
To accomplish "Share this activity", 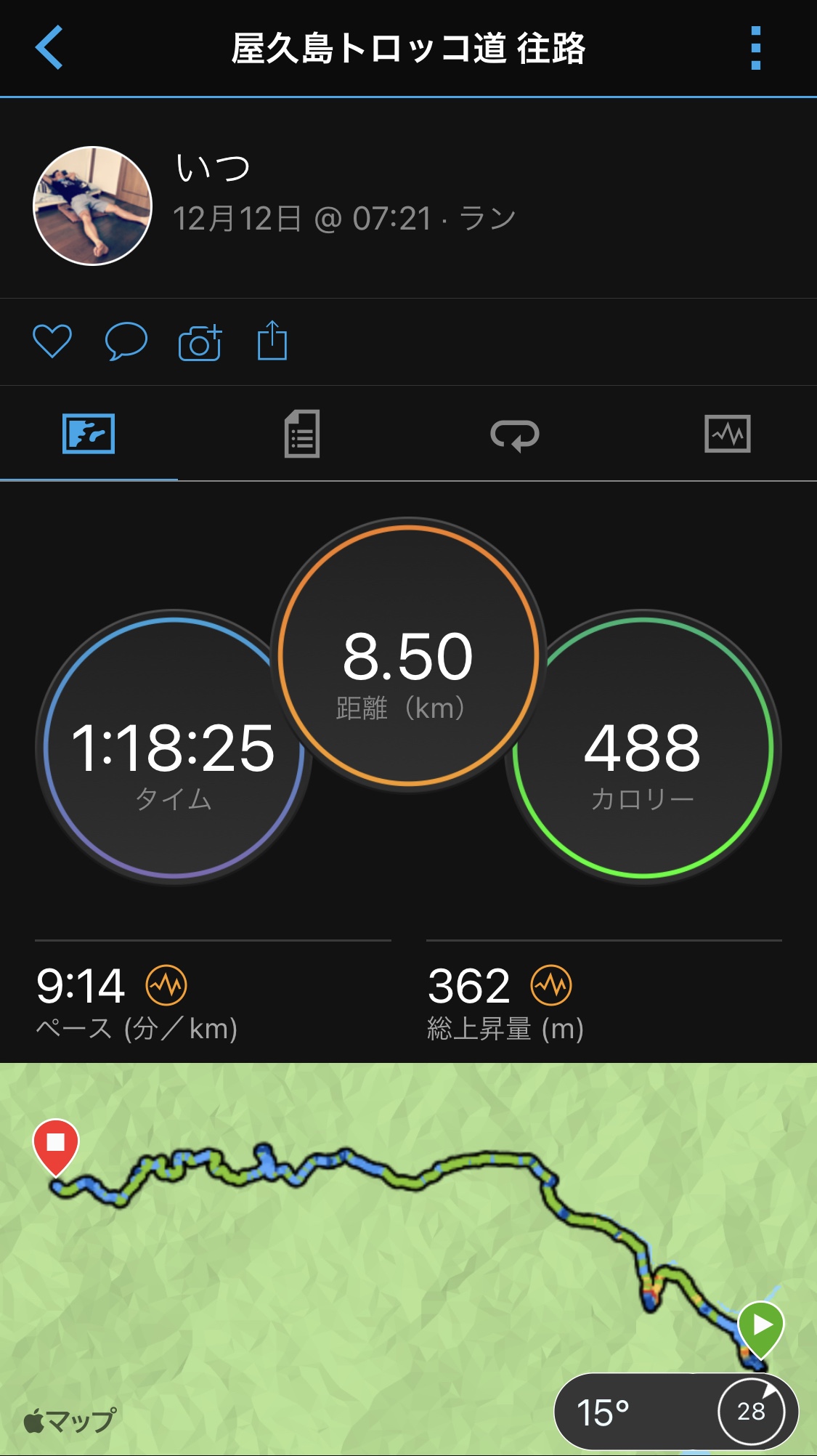I will [x=272, y=341].
